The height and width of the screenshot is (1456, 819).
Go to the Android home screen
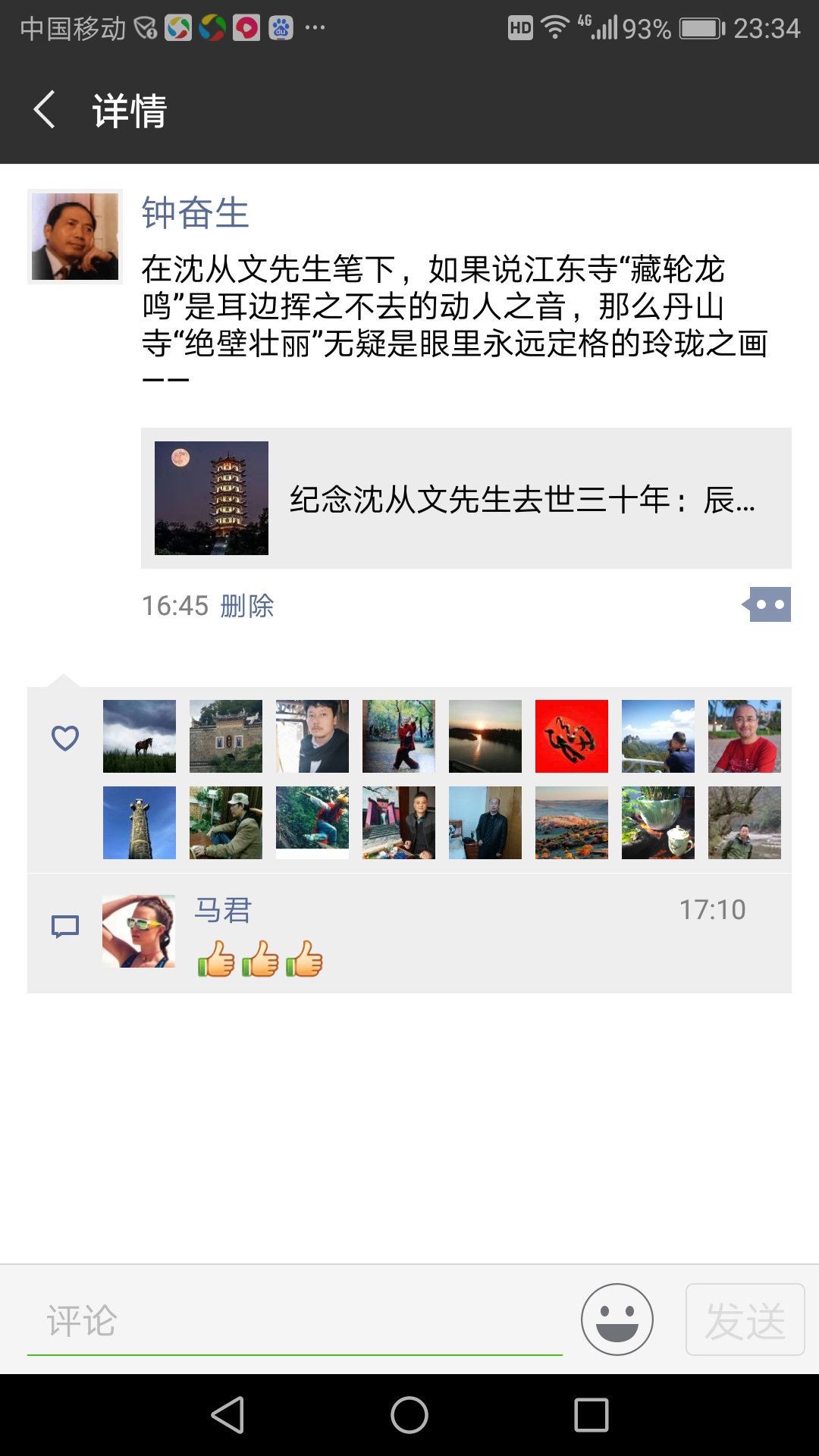409,1415
